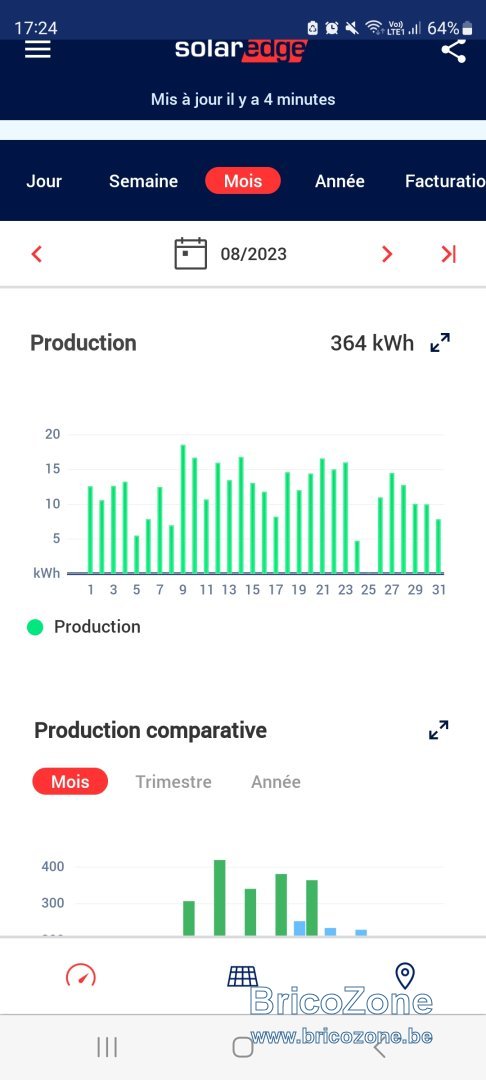486x1080 pixels.
Task: Go to the next month
Action: [x=387, y=254]
